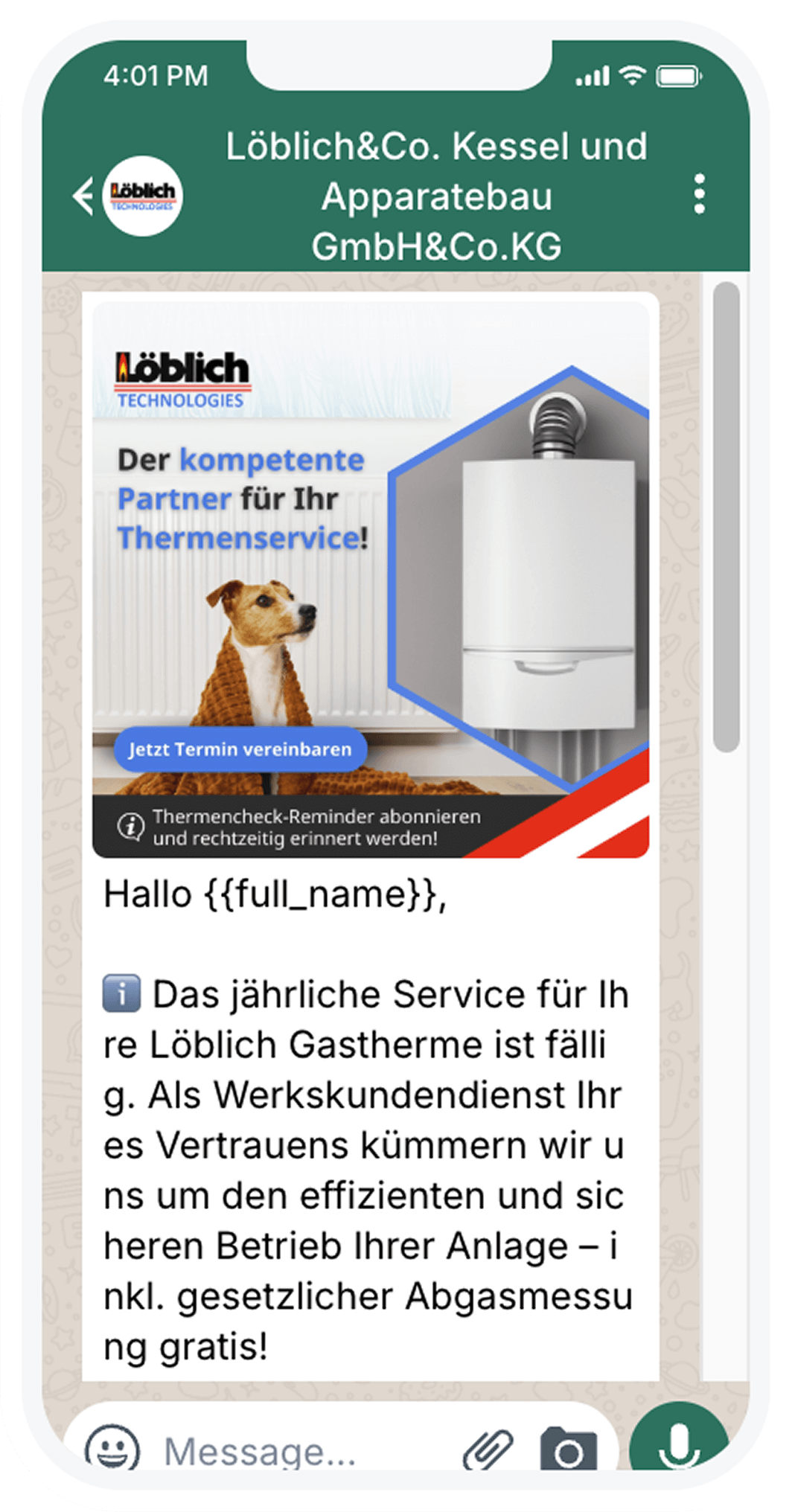Viewport: 792px width, 1512px height.
Task: Open the three-dot overflow menu
Action: (698, 195)
